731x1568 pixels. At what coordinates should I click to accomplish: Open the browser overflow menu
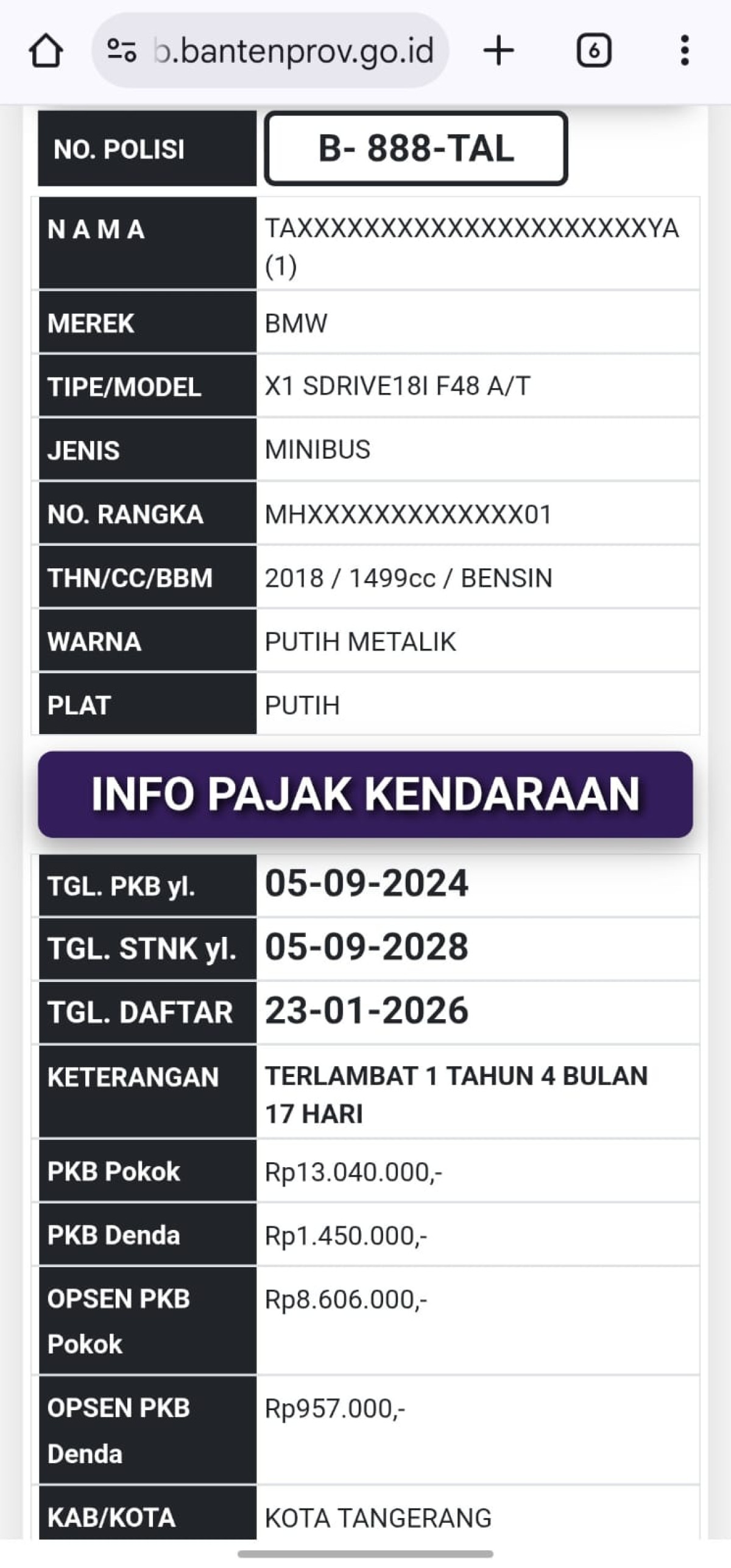(x=685, y=51)
